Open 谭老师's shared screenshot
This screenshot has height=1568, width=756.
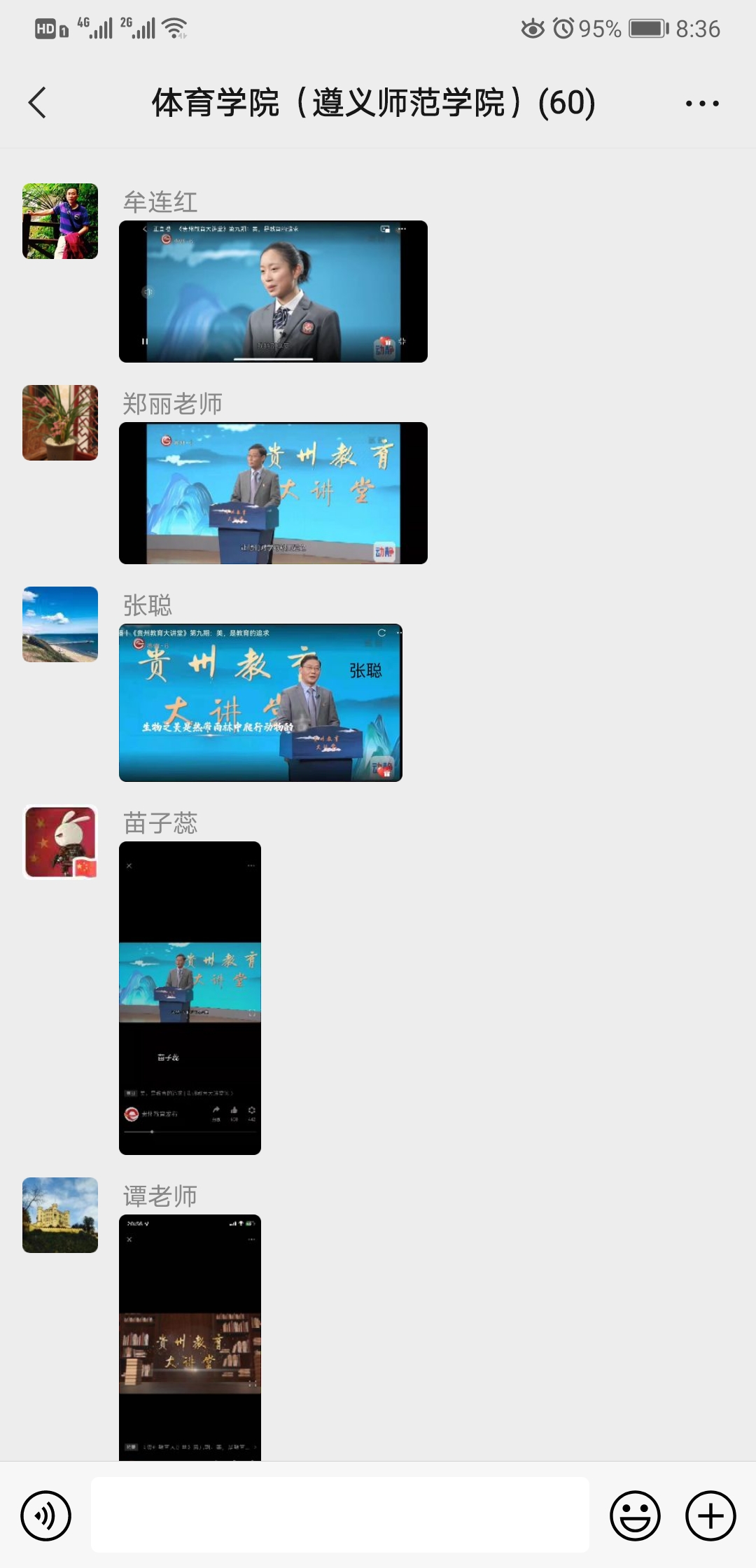point(190,1337)
